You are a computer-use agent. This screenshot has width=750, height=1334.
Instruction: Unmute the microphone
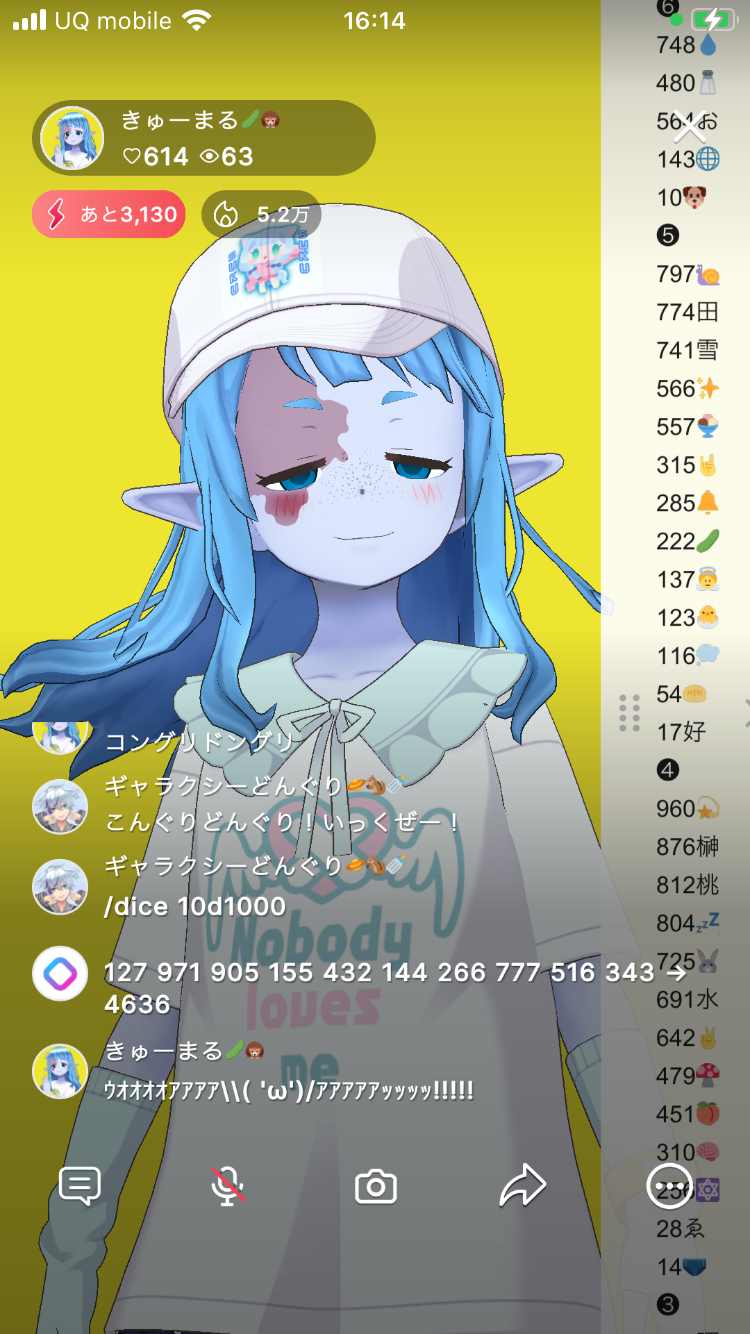tap(228, 1186)
